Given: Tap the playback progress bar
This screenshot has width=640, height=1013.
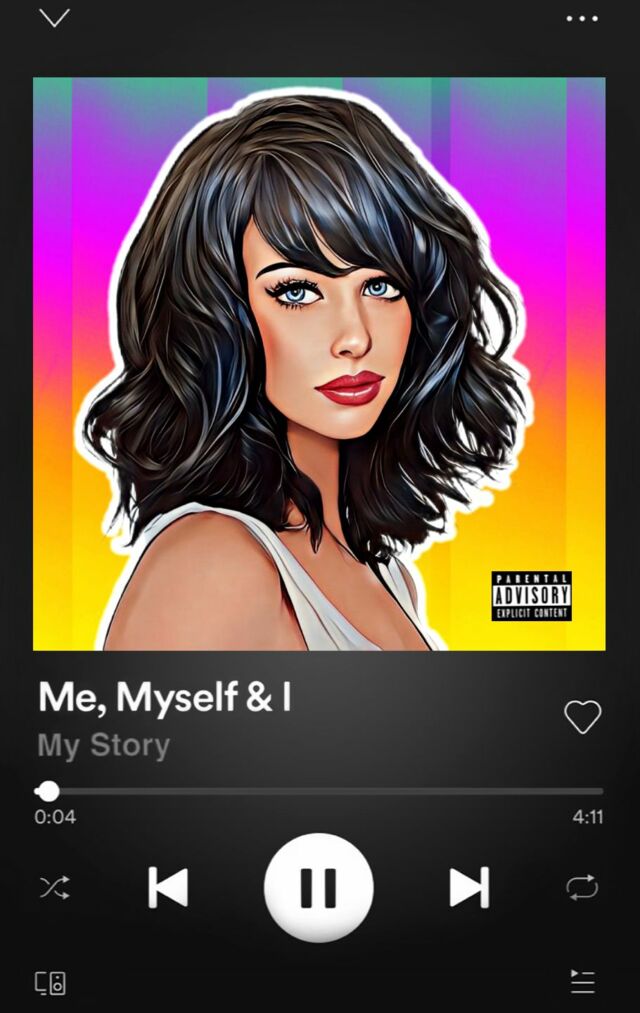Looking at the screenshot, I should click(320, 791).
